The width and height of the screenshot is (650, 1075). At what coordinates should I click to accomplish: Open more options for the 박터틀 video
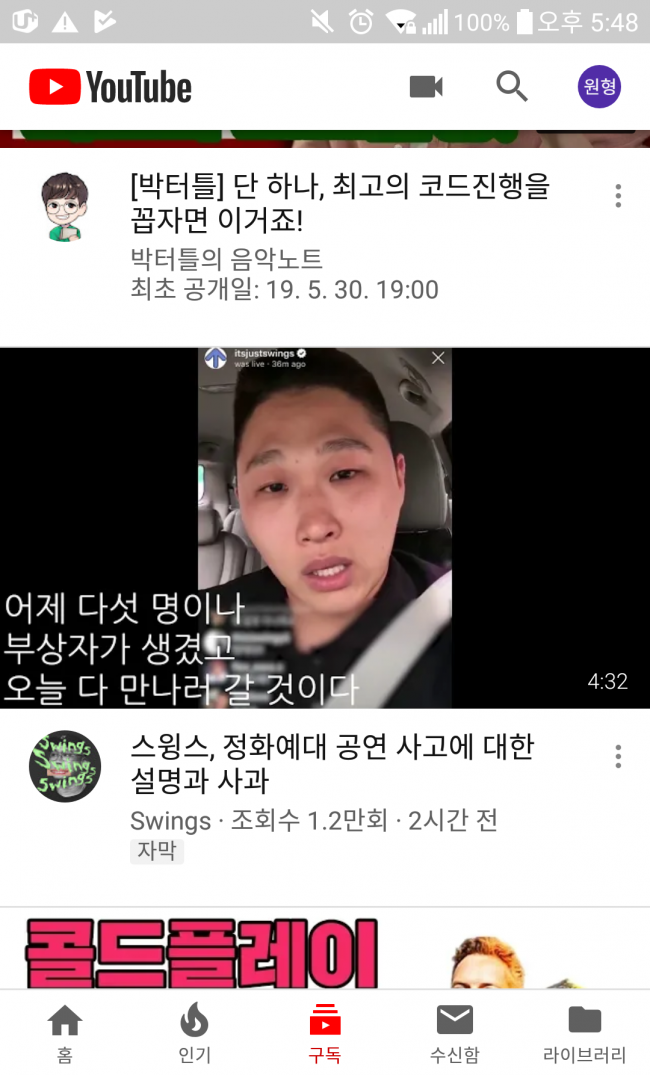(x=618, y=196)
